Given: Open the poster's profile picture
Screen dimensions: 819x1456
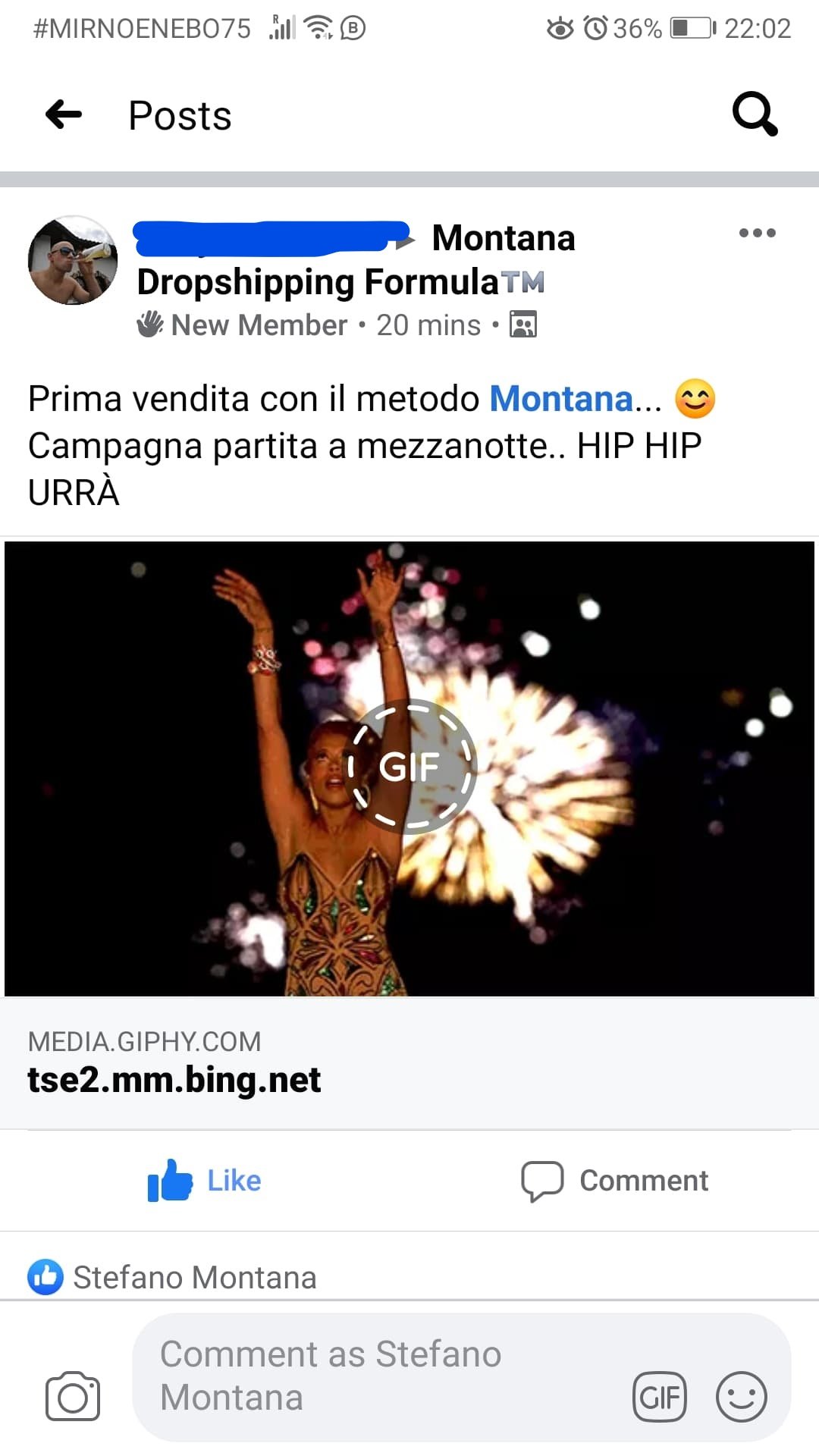Looking at the screenshot, I should coord(73,261).
